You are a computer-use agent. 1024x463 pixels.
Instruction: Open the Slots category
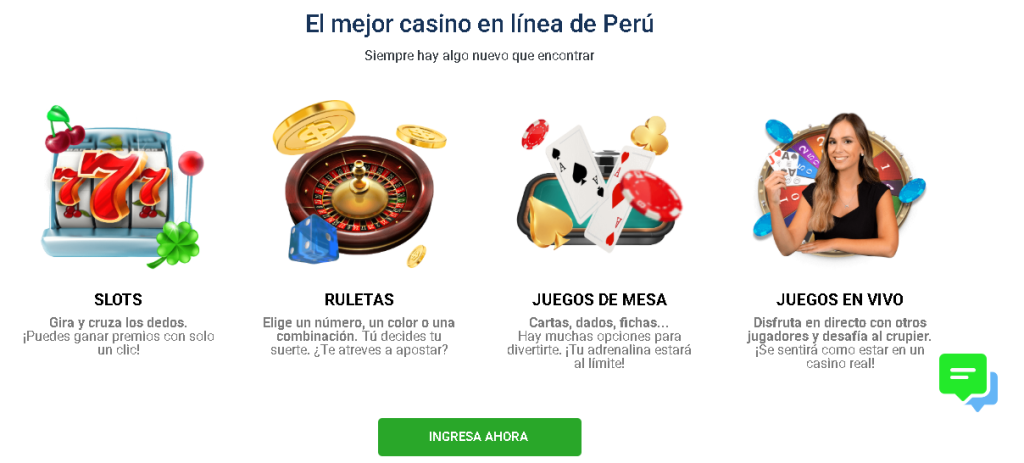[118, 299]
